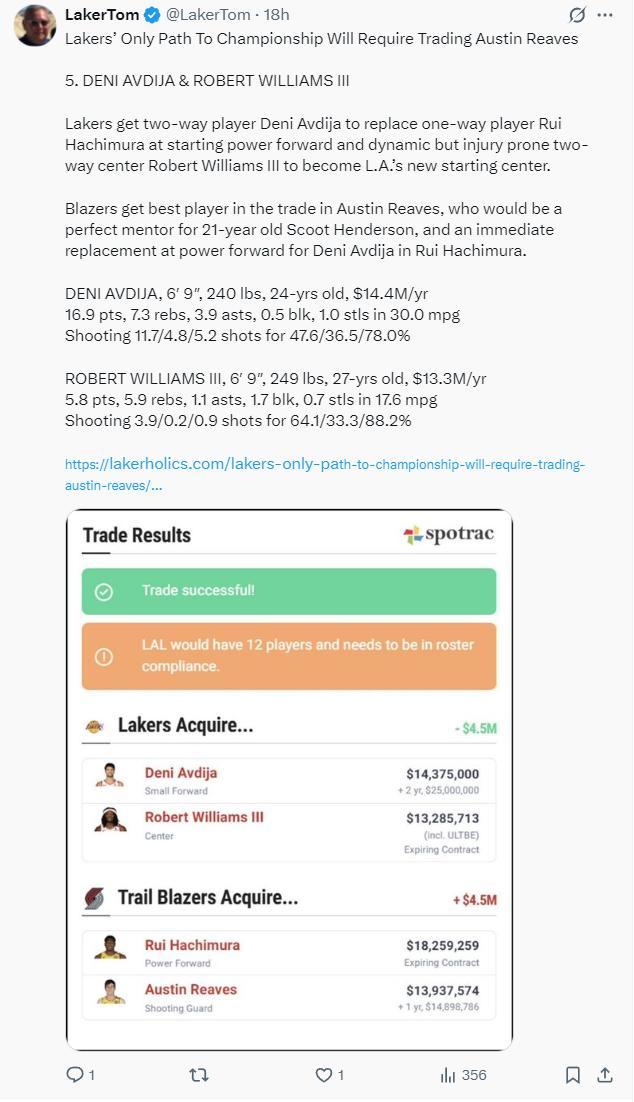
Task: Open the post's overflow menu
Action: 605,15
